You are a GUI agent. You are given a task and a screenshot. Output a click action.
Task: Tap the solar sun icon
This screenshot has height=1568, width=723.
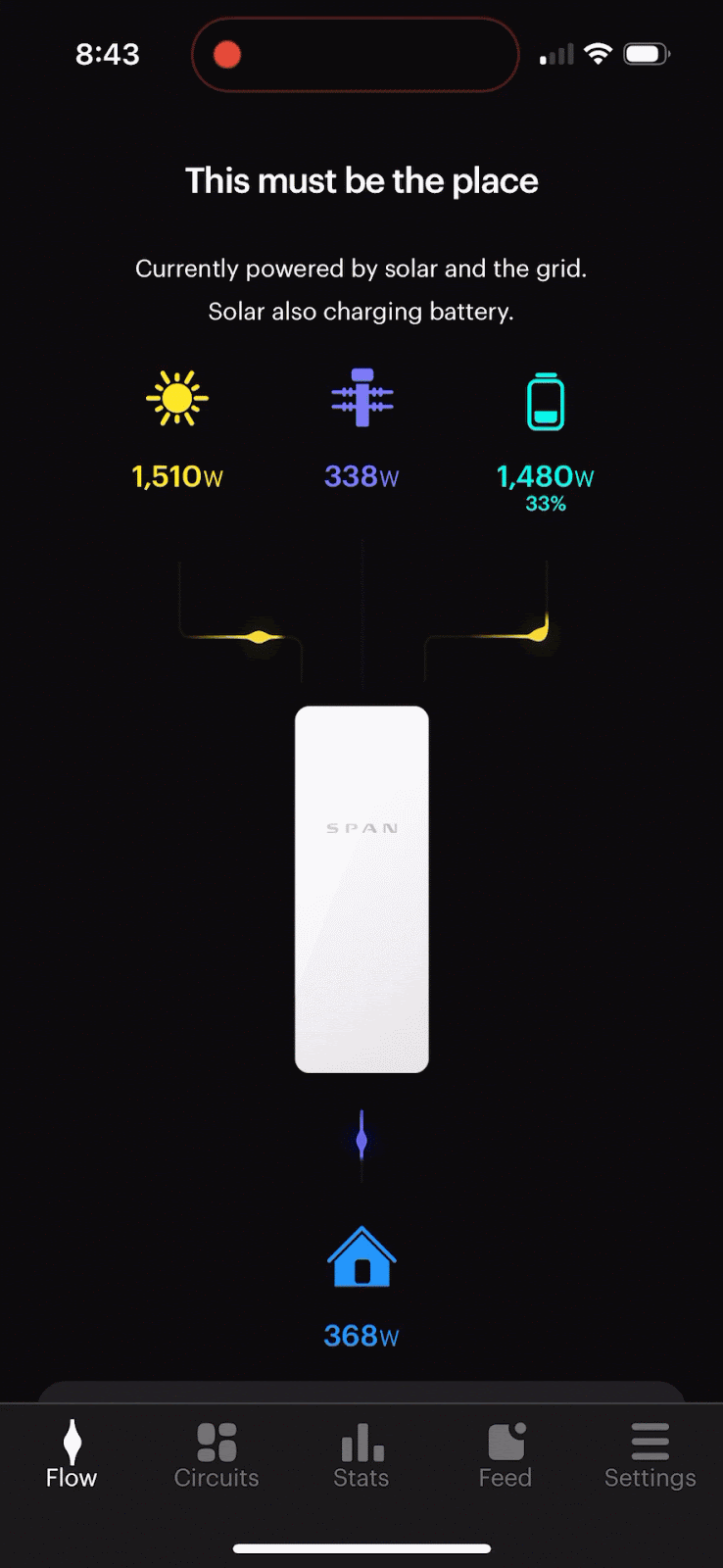pos(177,399)
